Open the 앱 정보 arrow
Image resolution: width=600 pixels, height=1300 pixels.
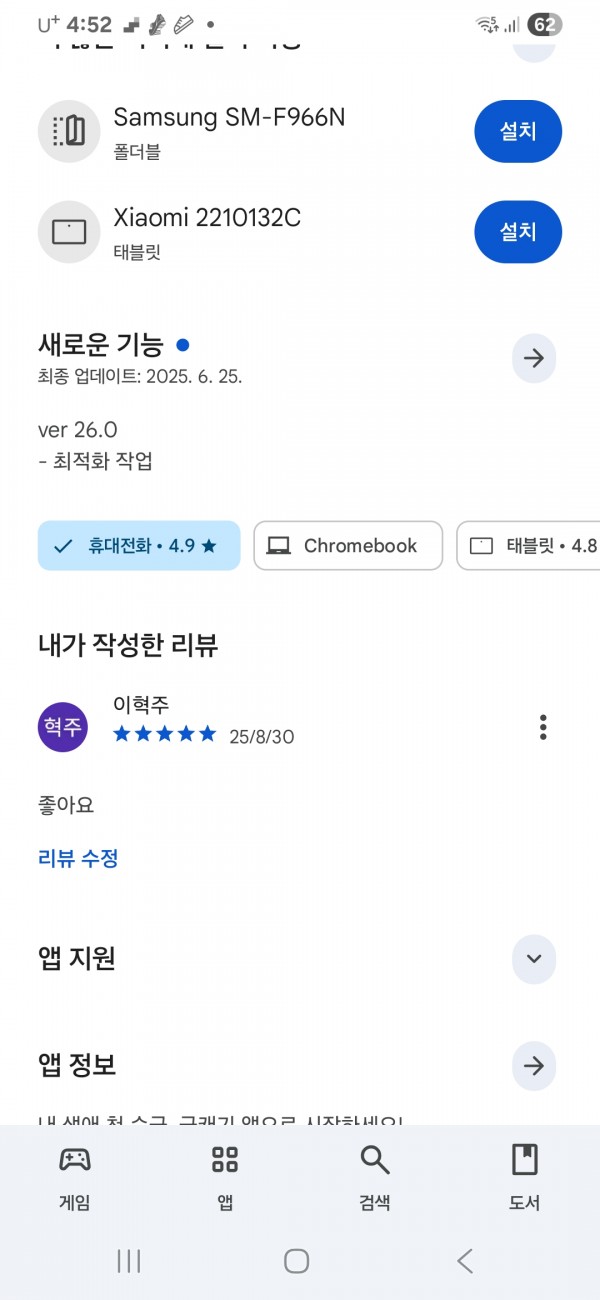(534, 1066)
